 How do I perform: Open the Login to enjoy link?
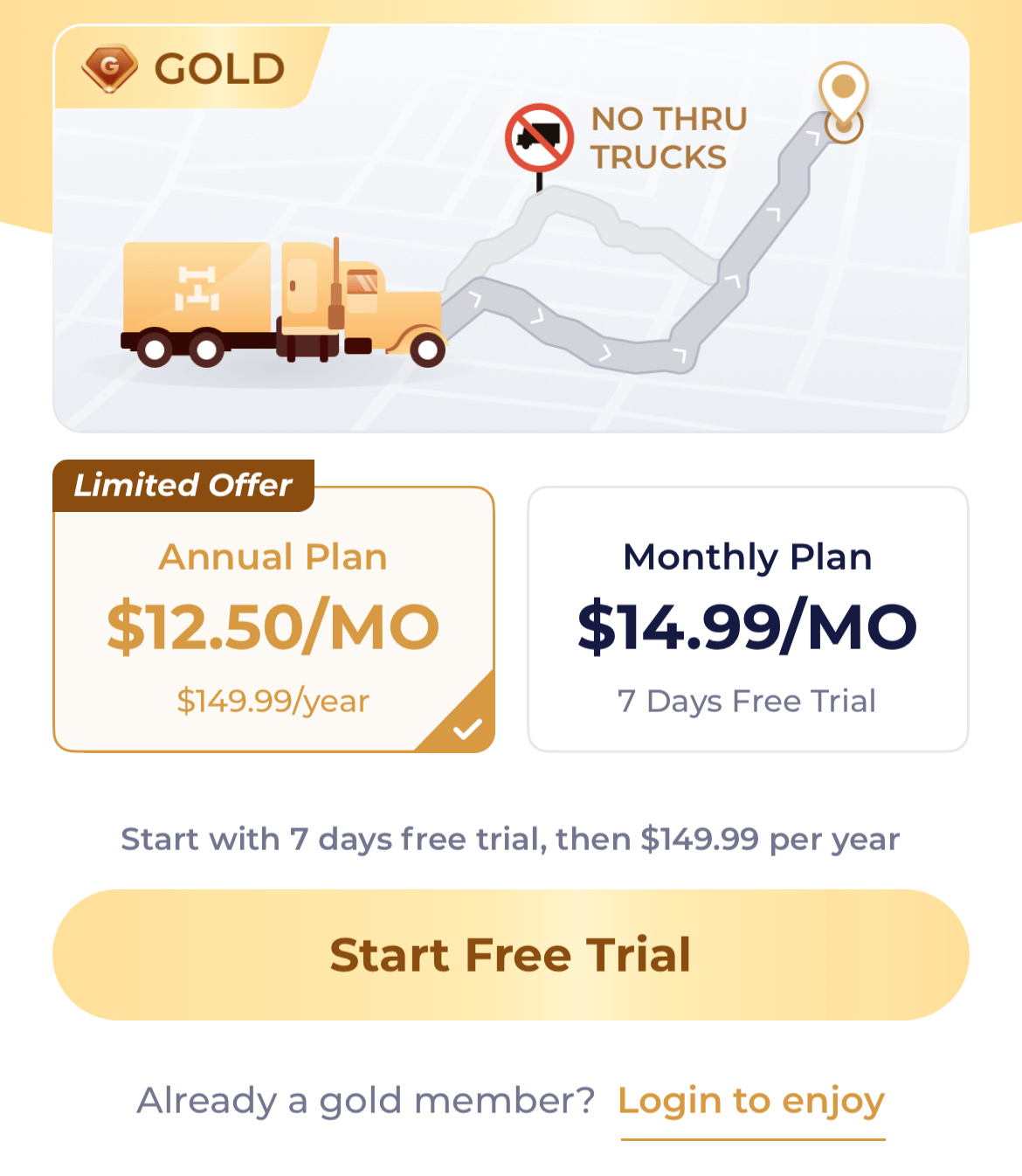751,1101
